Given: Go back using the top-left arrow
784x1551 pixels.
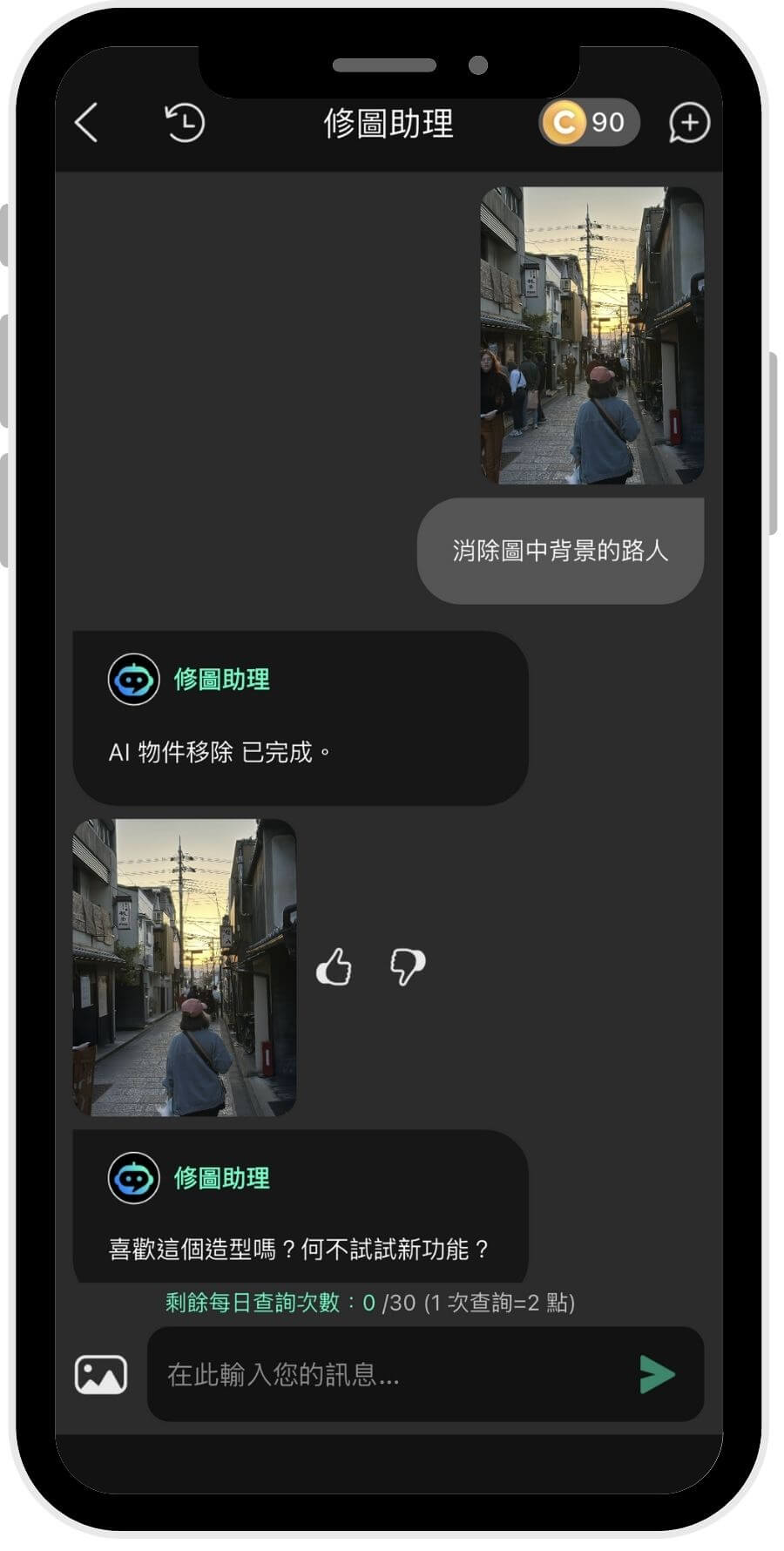Looking at the screenshot, I should click(86, 123).
